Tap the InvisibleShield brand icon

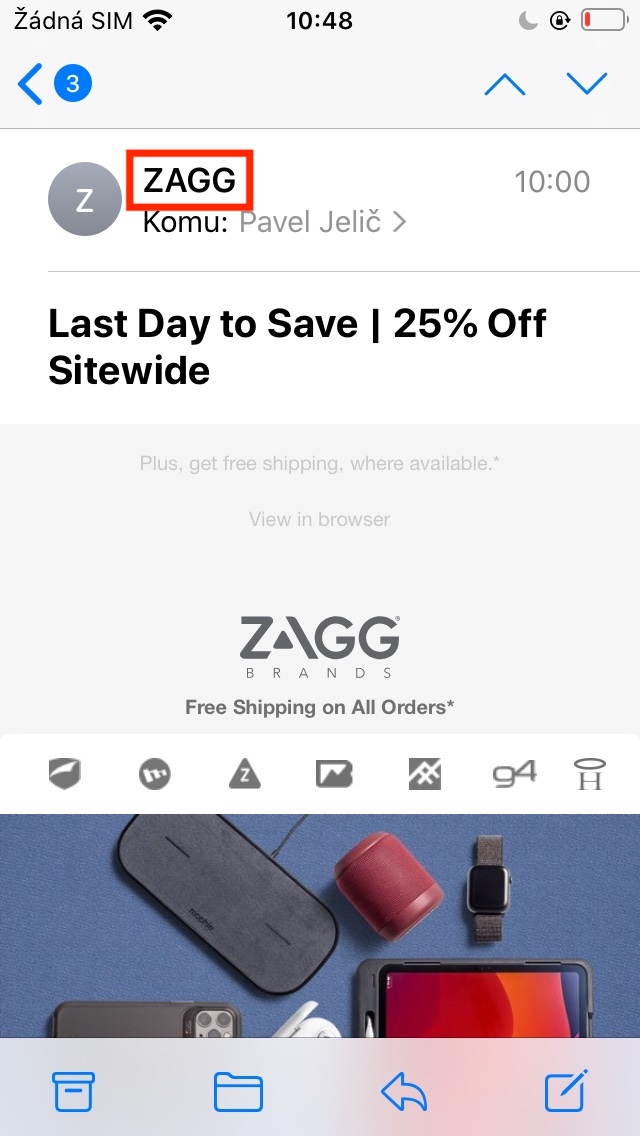tap(65, 774)
